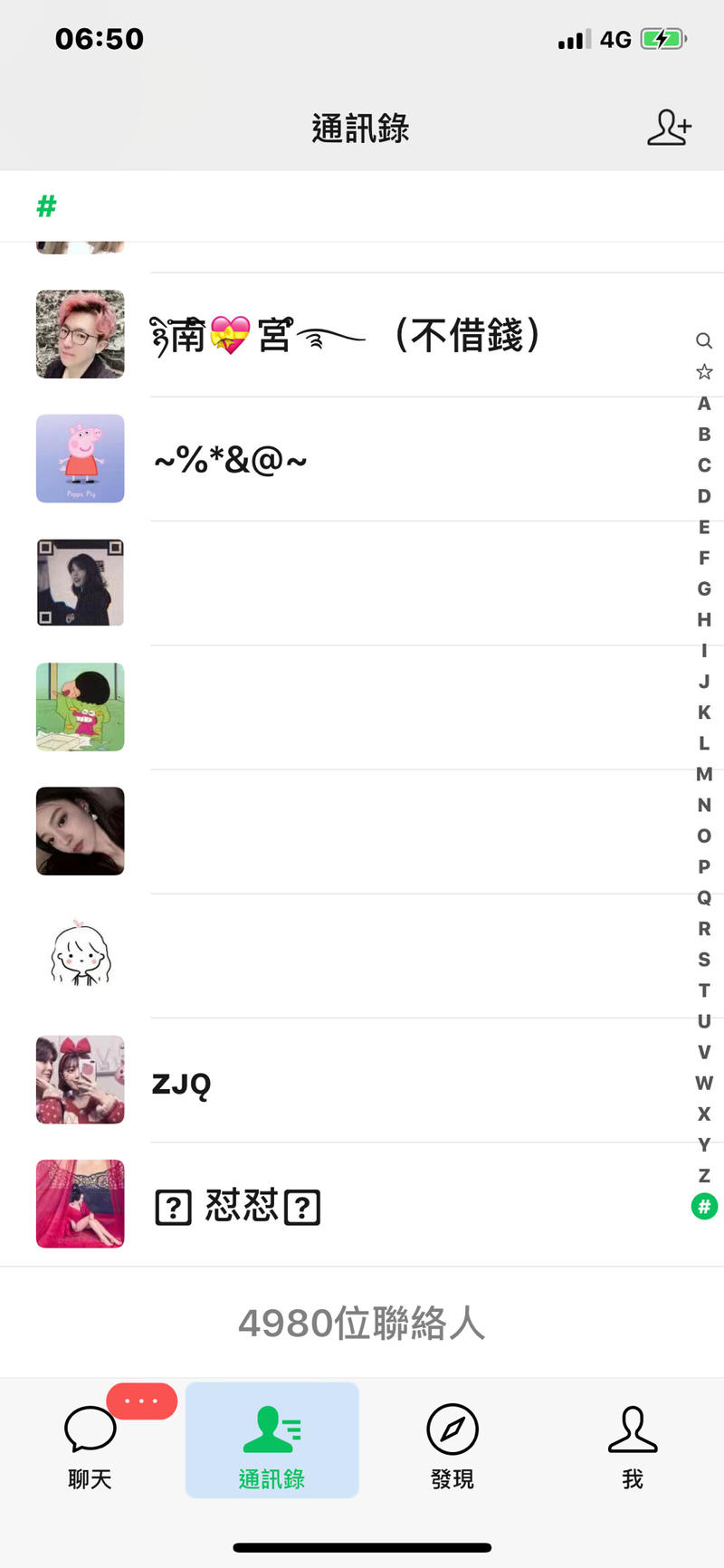The width and height of the screenshot is (724, 1568).
Task: Jump to letter A in the index
Action: 704,404
